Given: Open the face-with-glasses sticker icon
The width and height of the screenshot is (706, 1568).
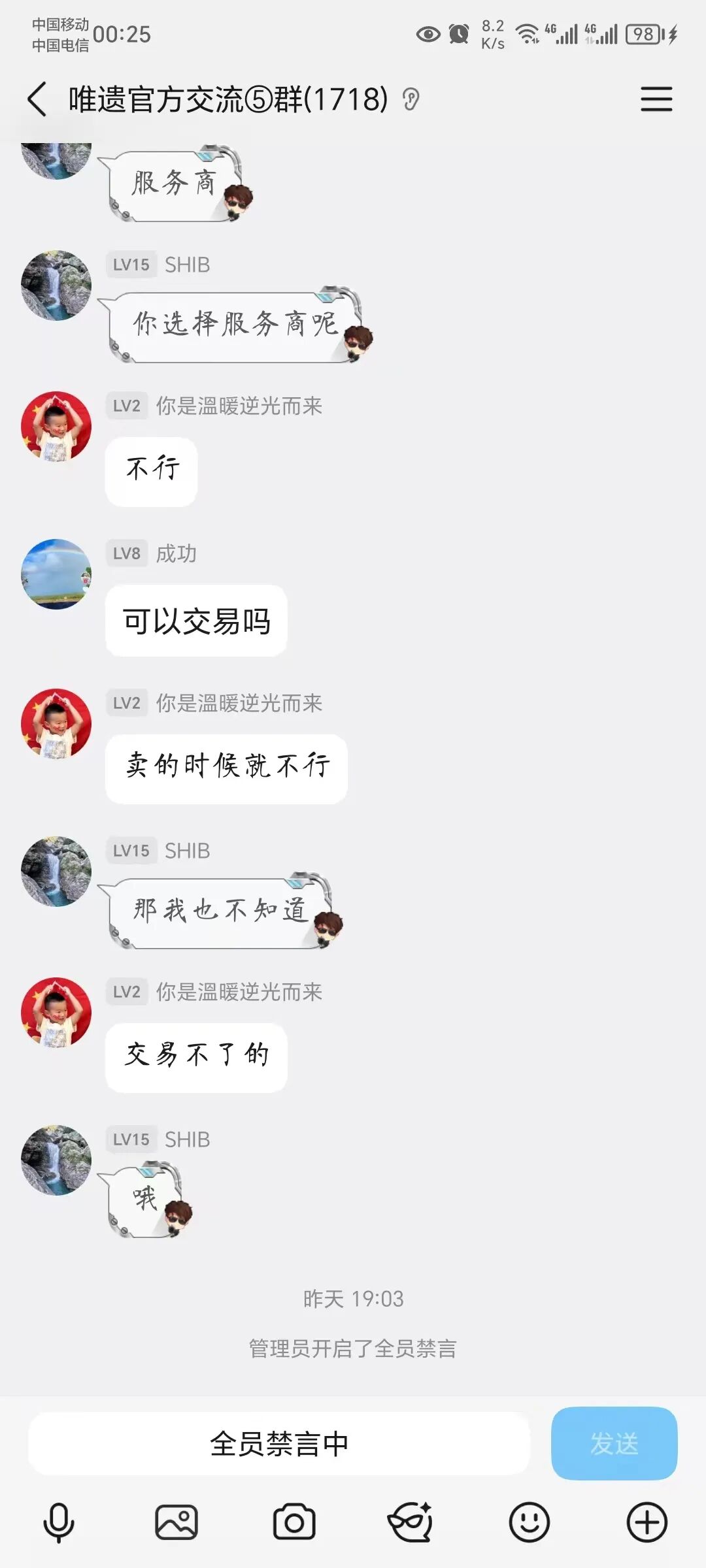Looking at the screenshot, I should [x=411, y=1522].
